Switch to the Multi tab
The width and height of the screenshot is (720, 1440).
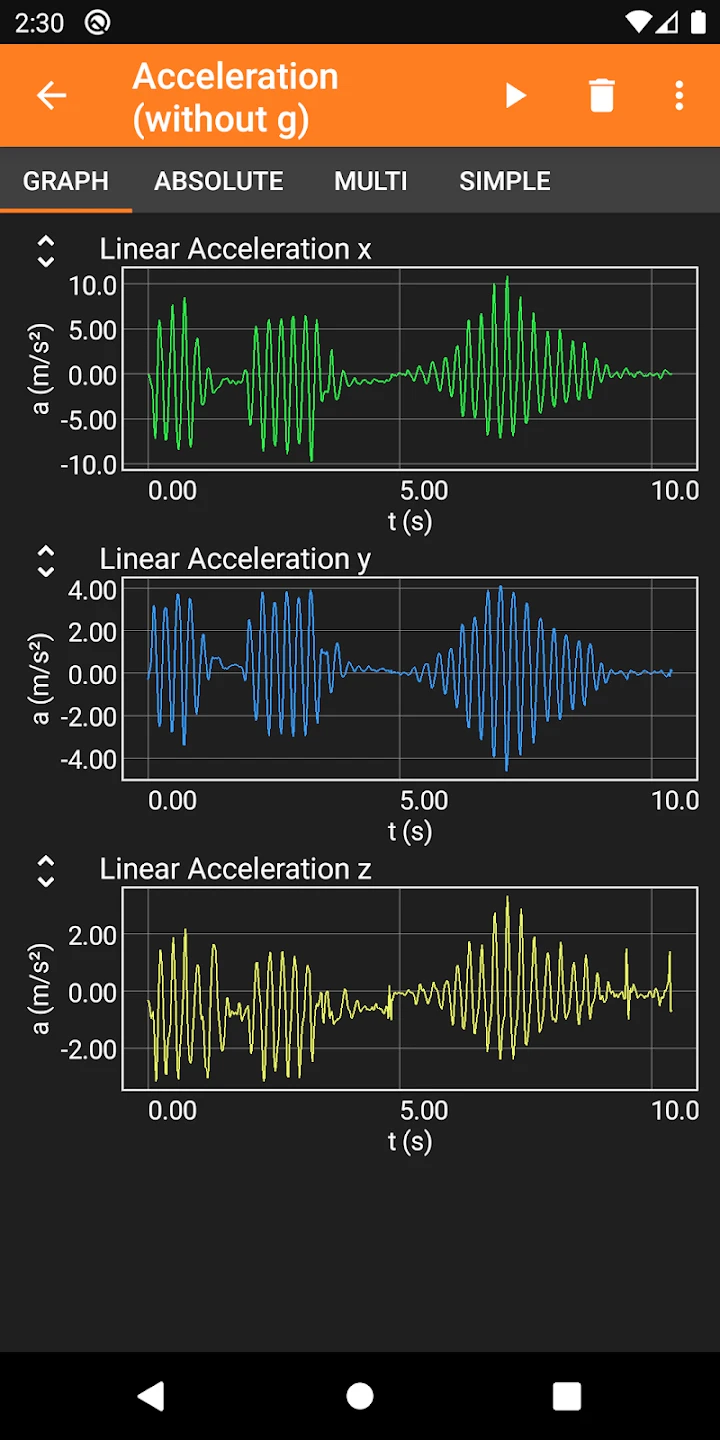click(x=371, y=181)
